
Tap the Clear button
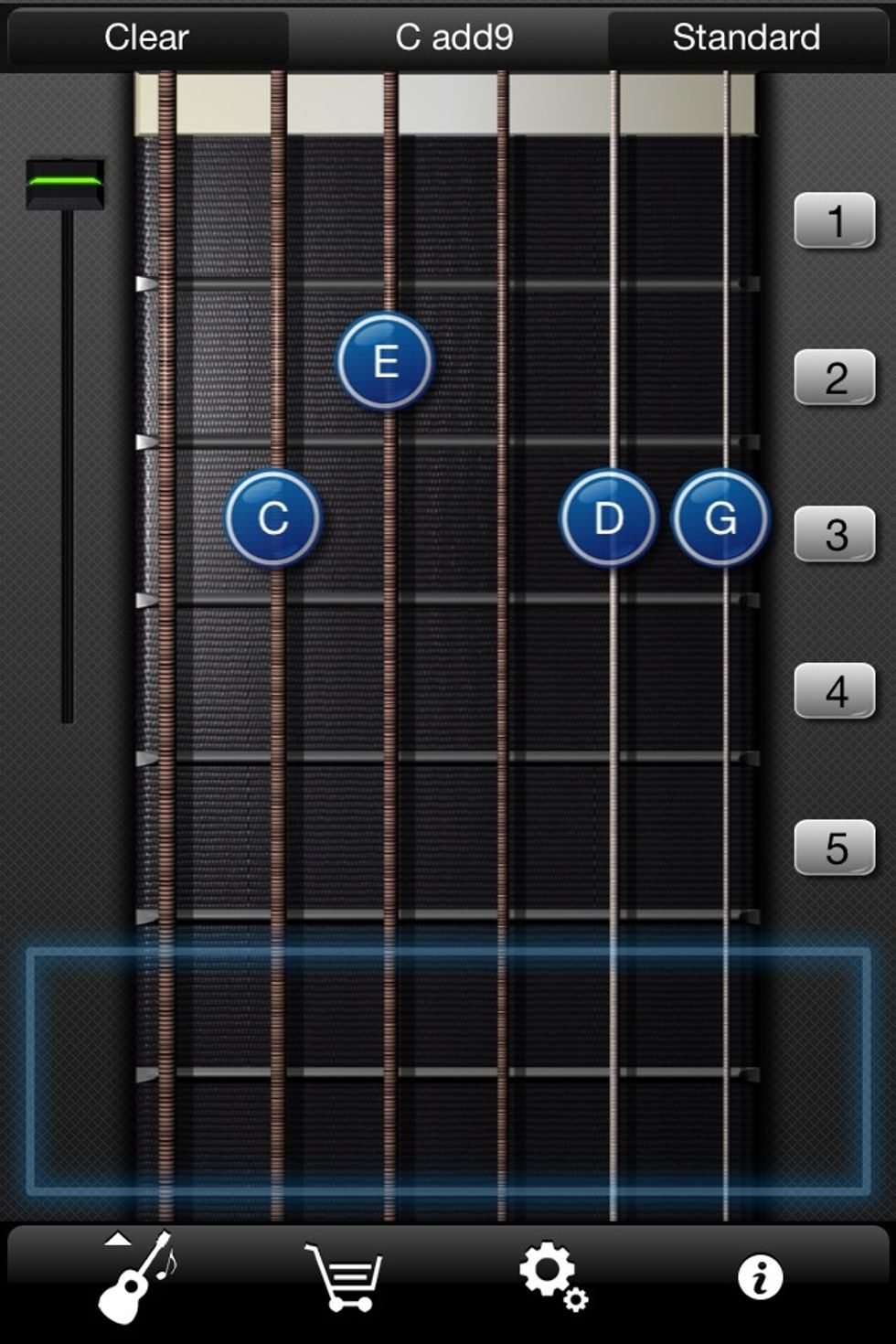[146, 37]
